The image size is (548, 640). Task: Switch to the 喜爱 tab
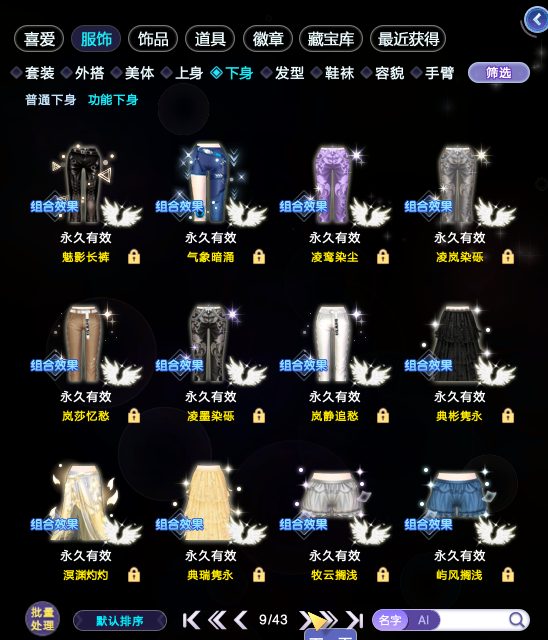tap(39, 39)
